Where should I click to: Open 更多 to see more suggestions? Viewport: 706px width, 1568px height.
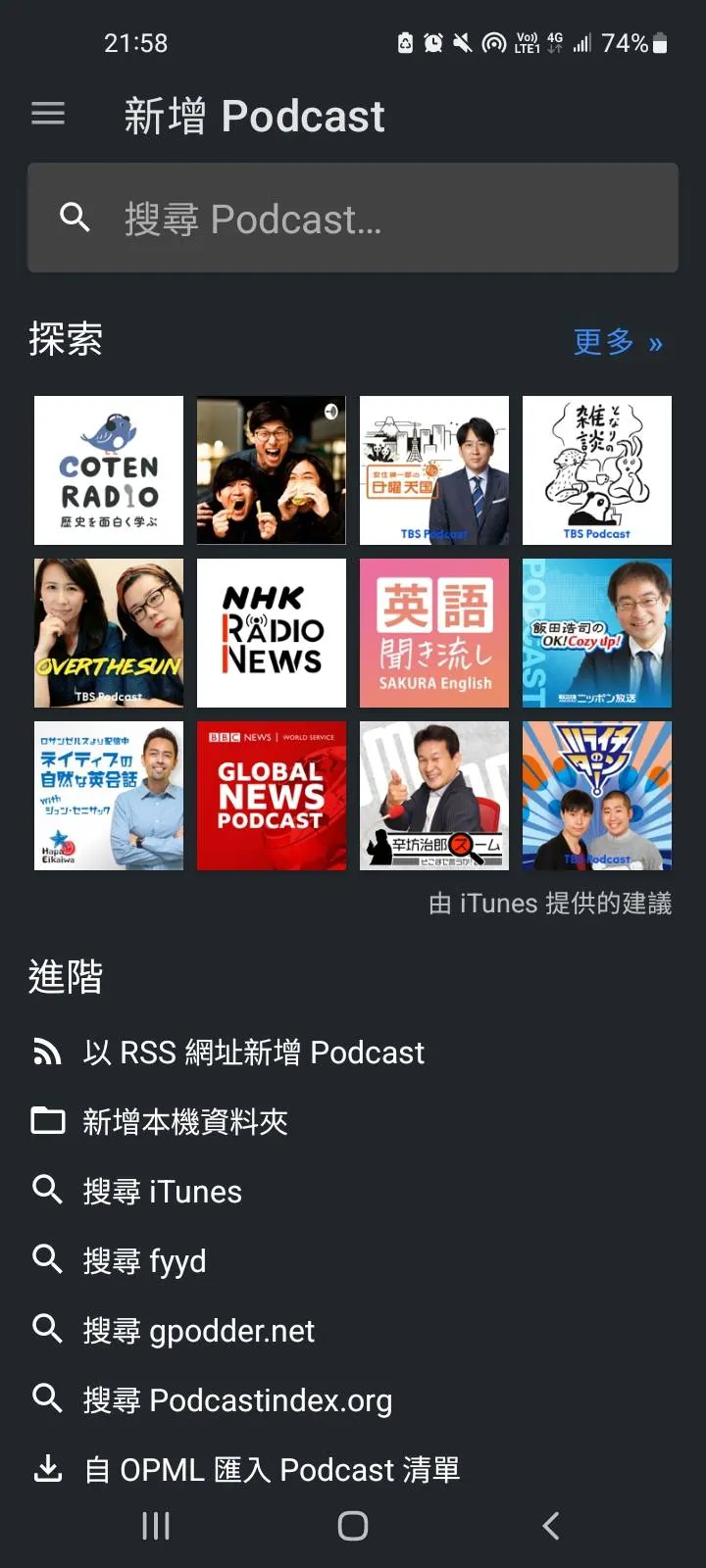click(618, 341)
